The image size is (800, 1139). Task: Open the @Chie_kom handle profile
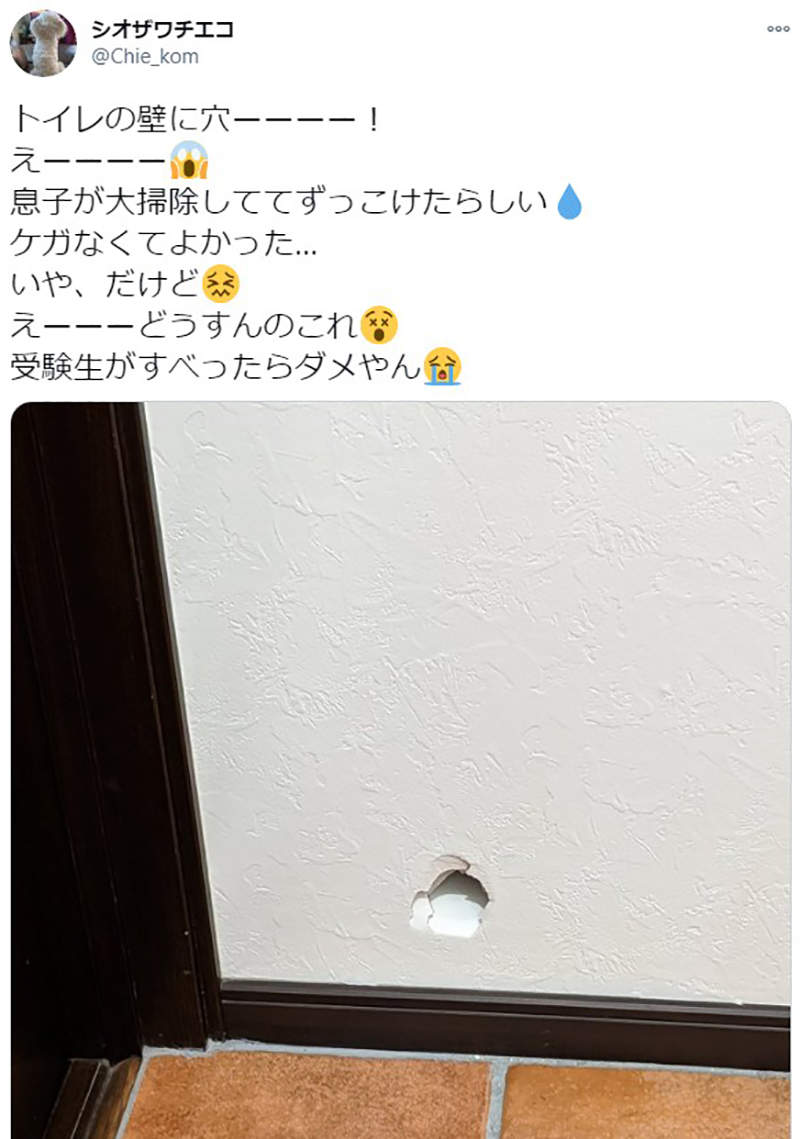point(145,57)
